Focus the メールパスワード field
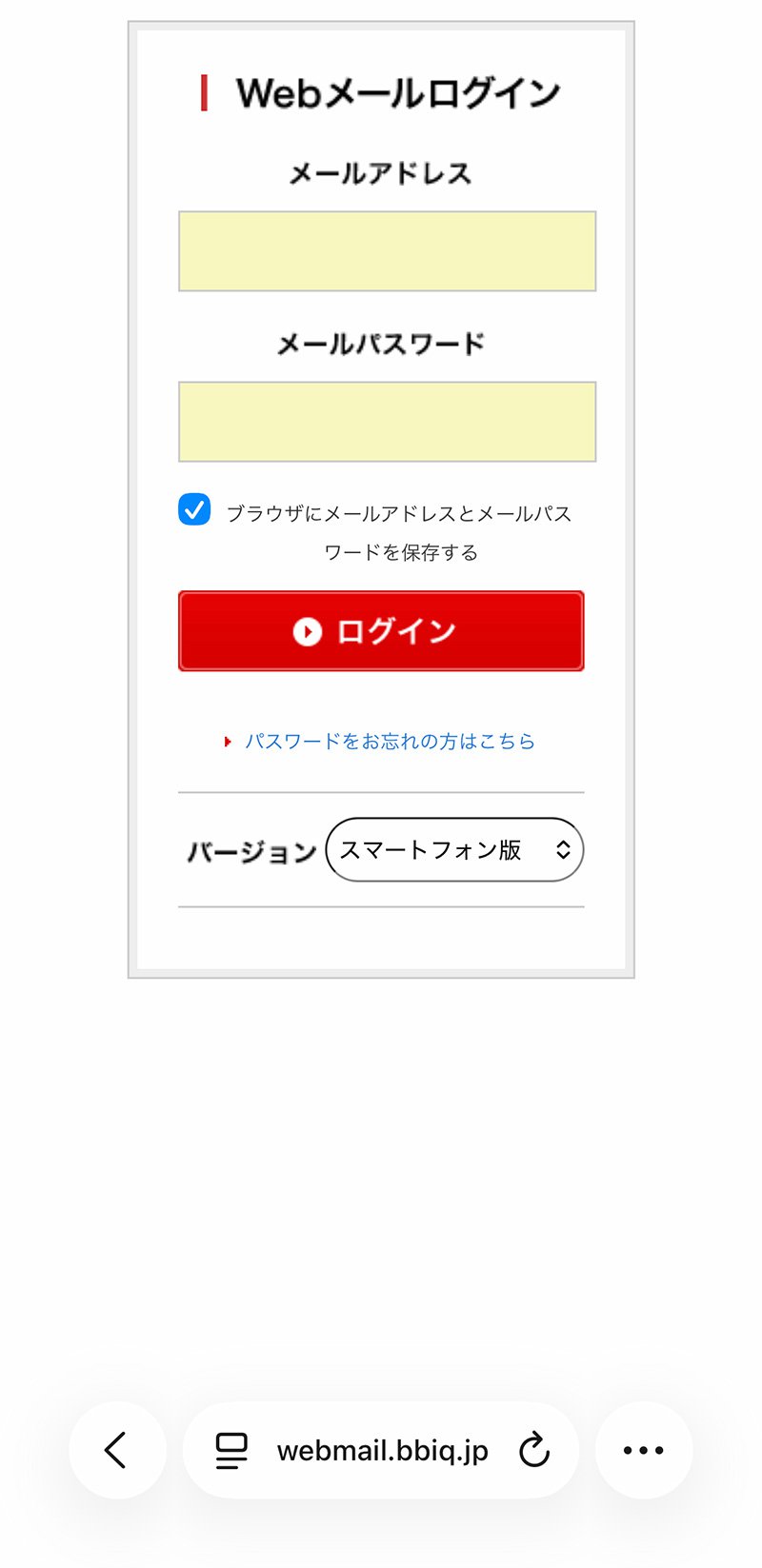This screenshot has width=762, height=1568. click(x=387, y=422)
